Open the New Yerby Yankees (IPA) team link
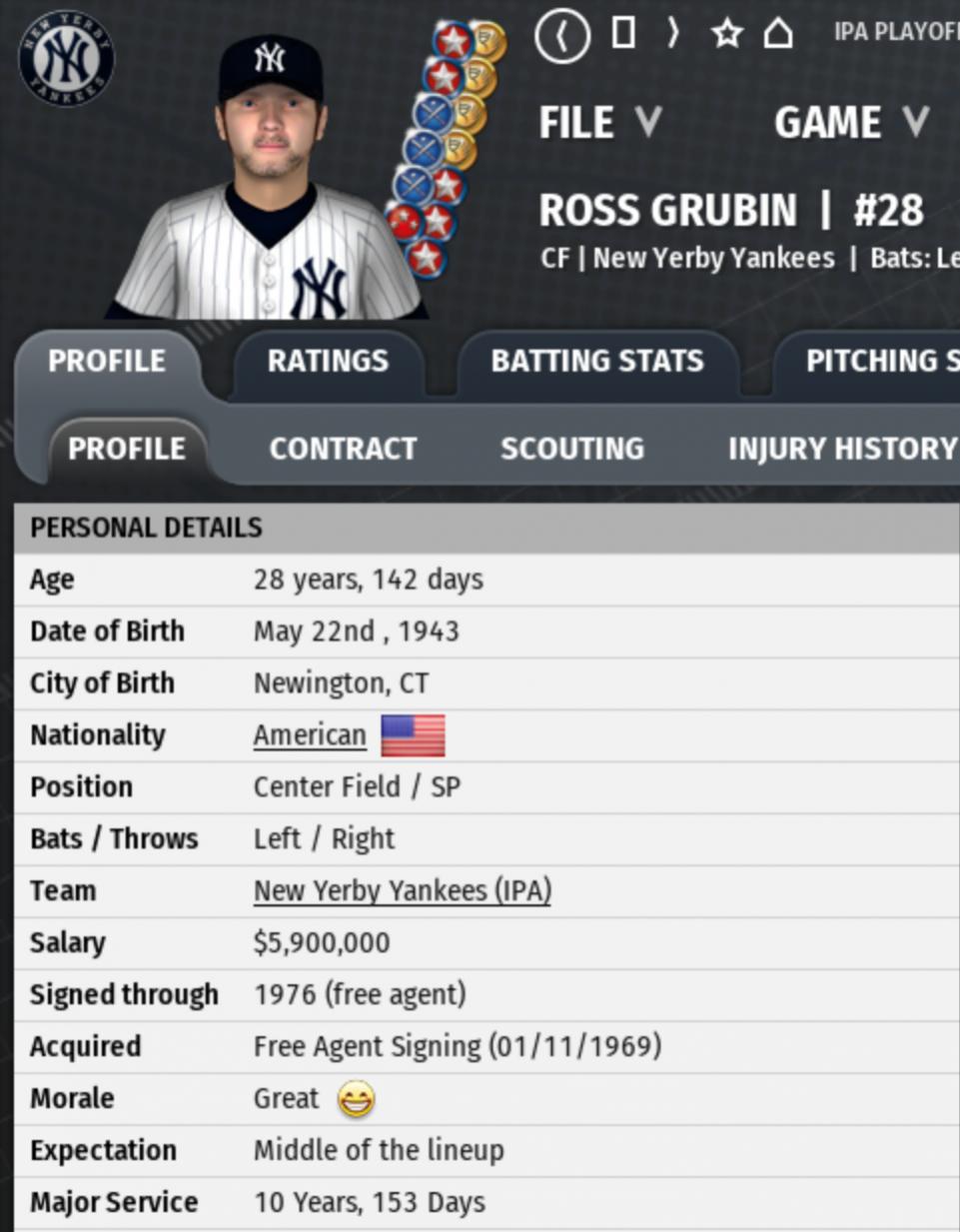Viewport: 960px width, 1232px height. 402,890
